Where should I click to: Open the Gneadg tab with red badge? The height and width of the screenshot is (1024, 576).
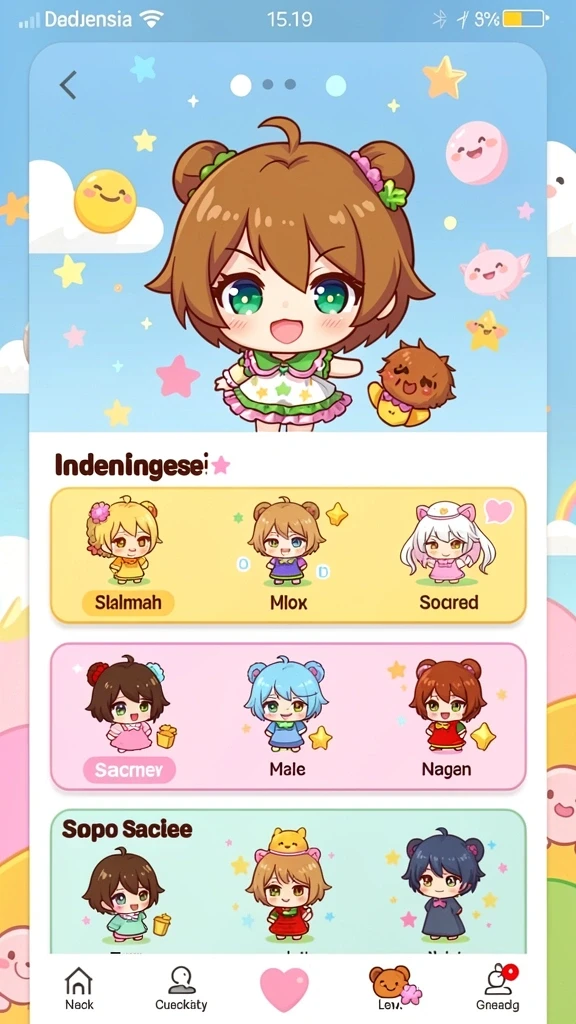click(498, 989)
